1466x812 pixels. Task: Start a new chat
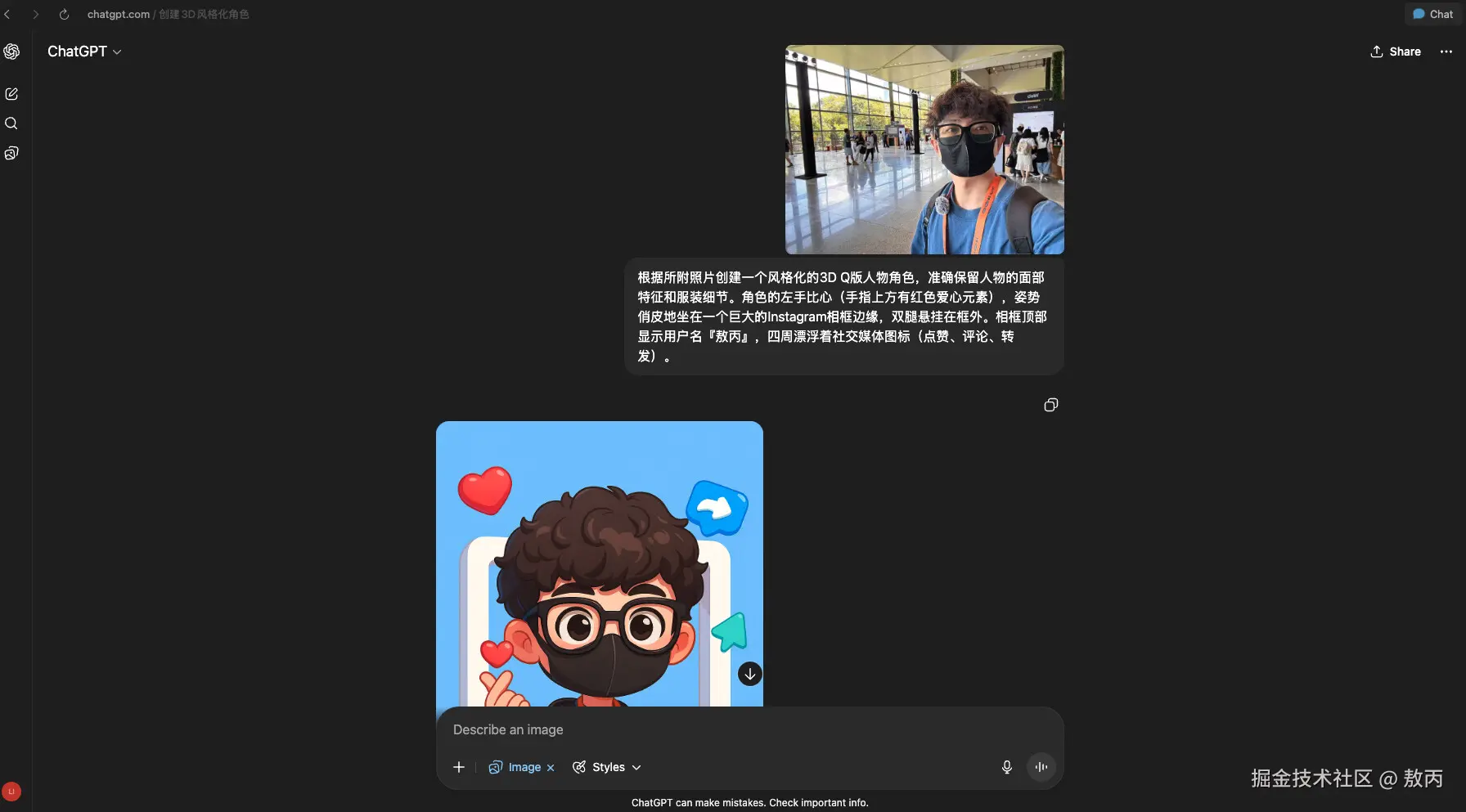pos(11,94)
